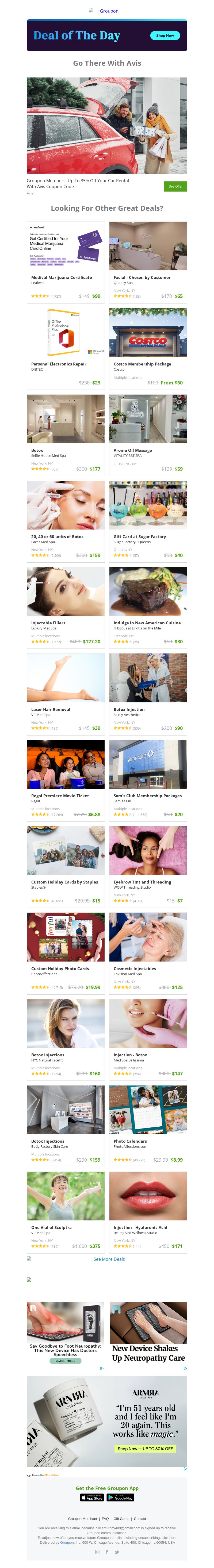
Task: Tap Shop Now on Deal of the Day
Action: point(165,35)
